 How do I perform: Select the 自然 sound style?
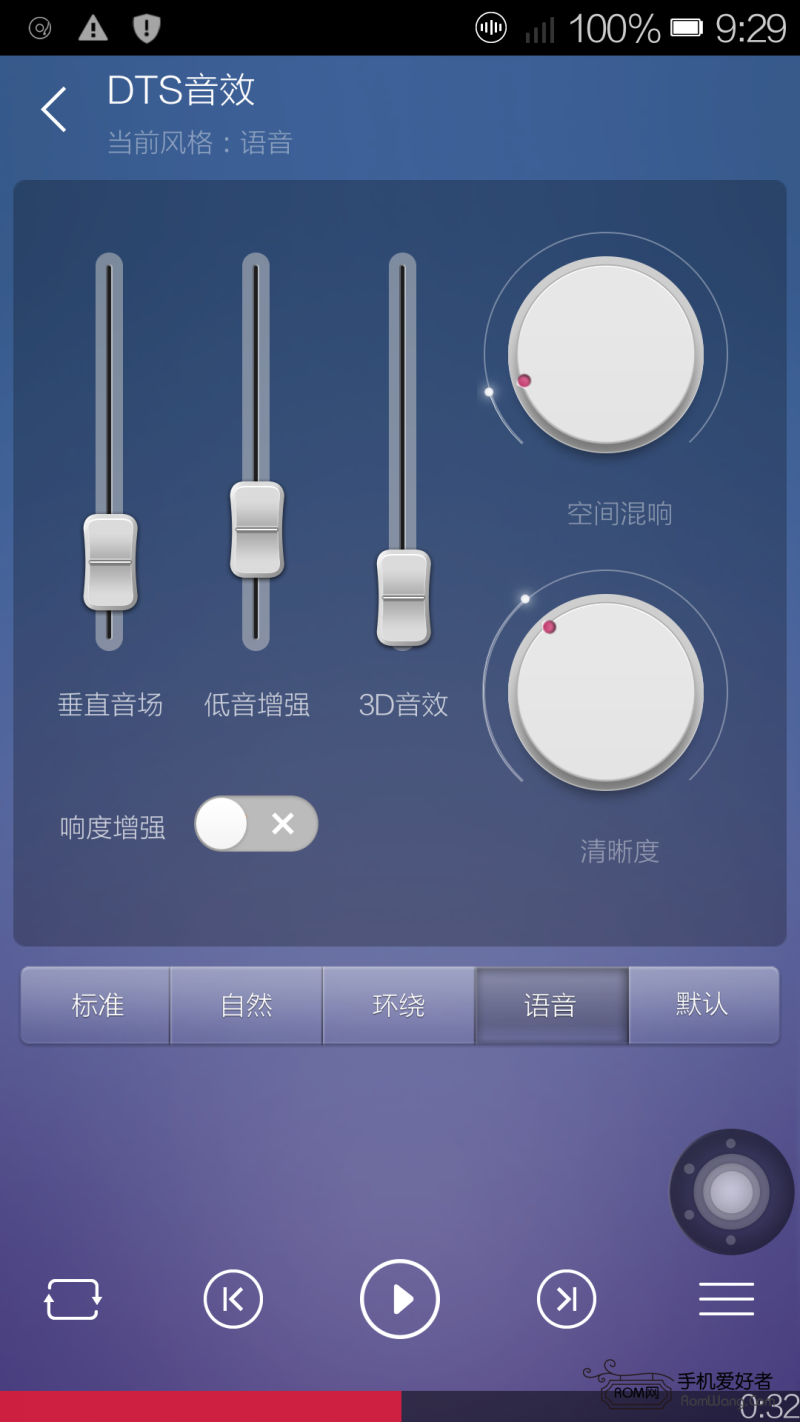click(x=246, y=1005)
